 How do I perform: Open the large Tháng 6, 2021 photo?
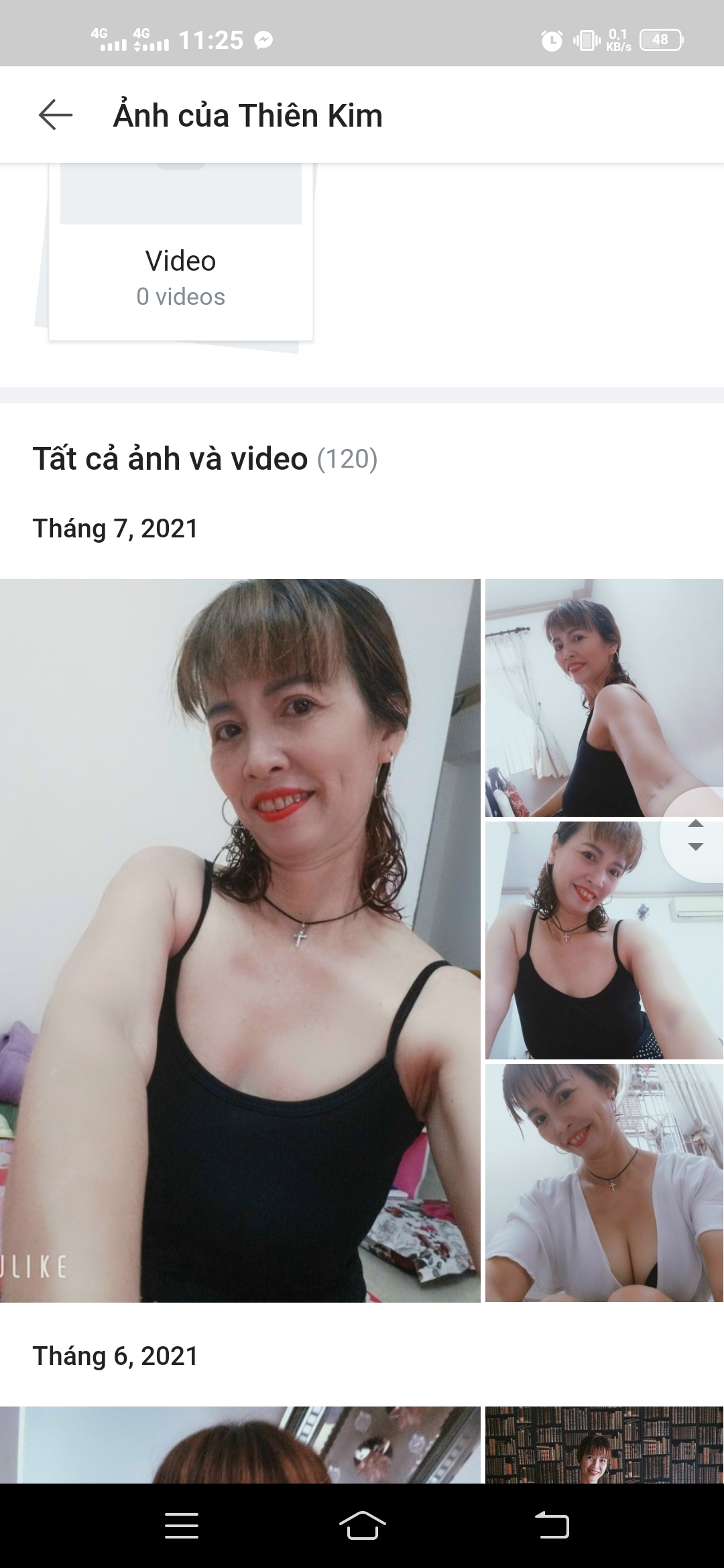(x=240, y=1445)
